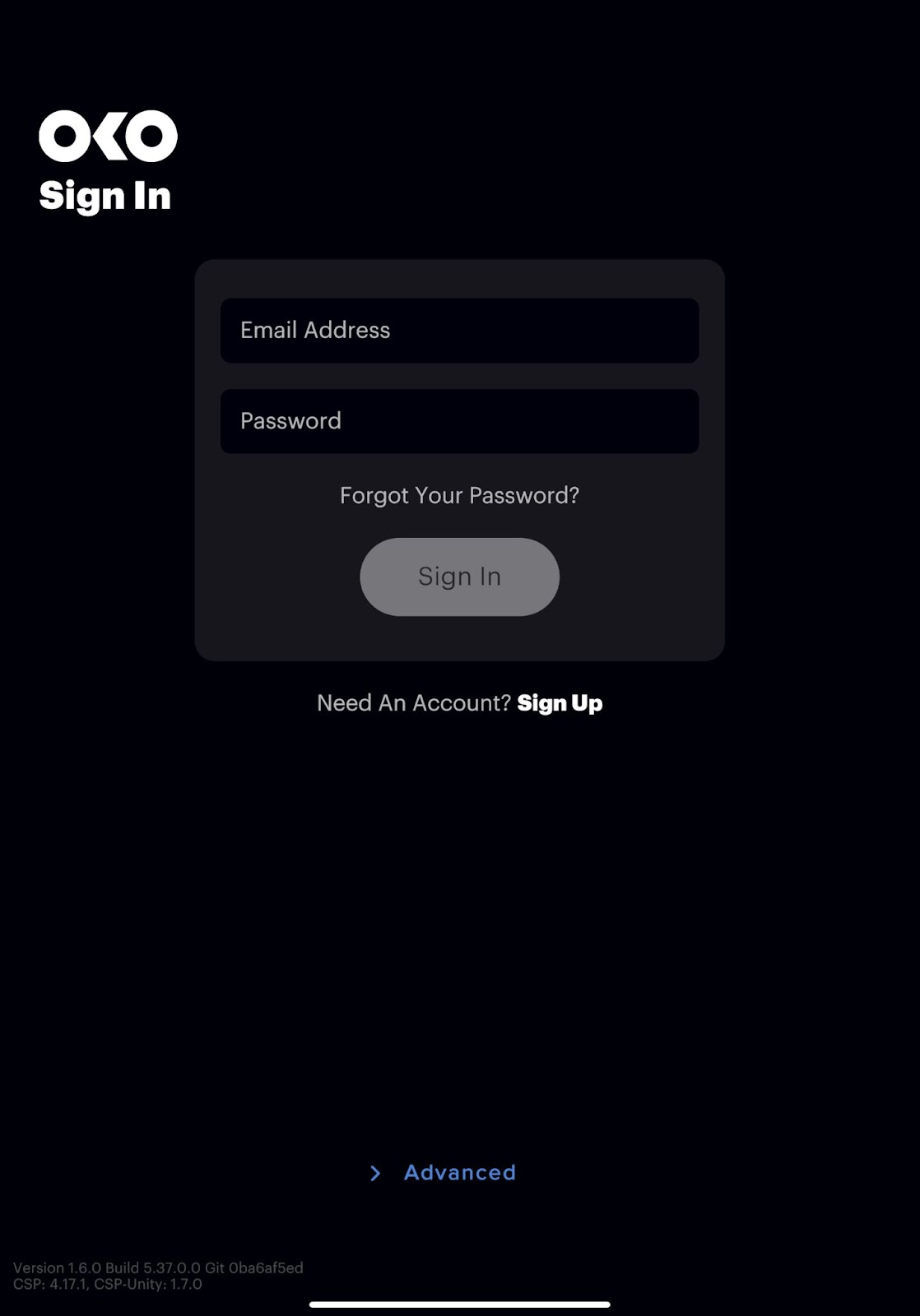Open the Forgot Your Password link

pos(459,495)
